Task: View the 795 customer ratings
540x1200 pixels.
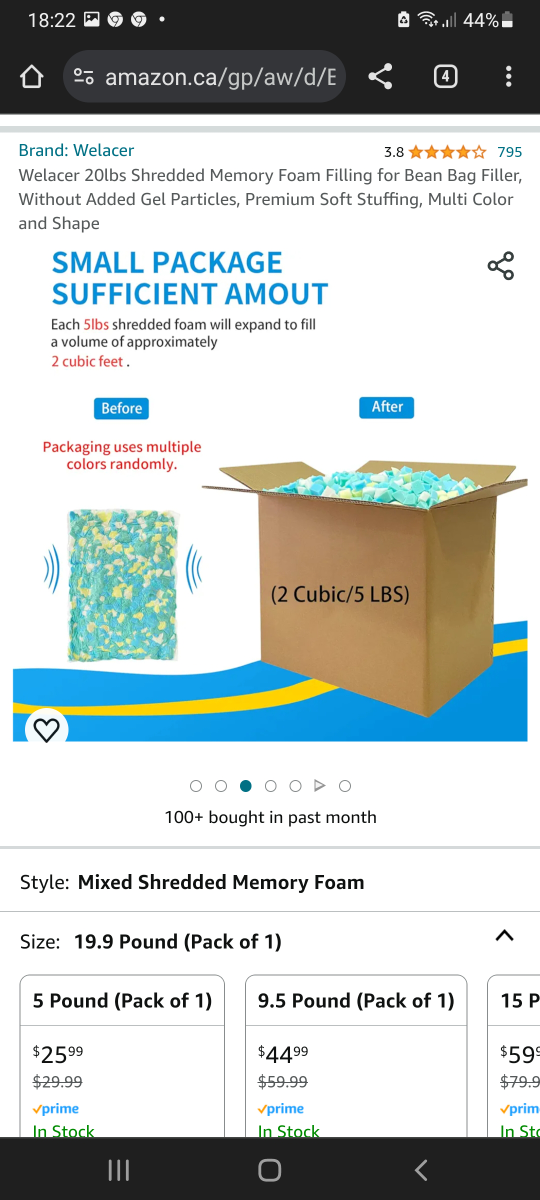Action: point(509,153)
